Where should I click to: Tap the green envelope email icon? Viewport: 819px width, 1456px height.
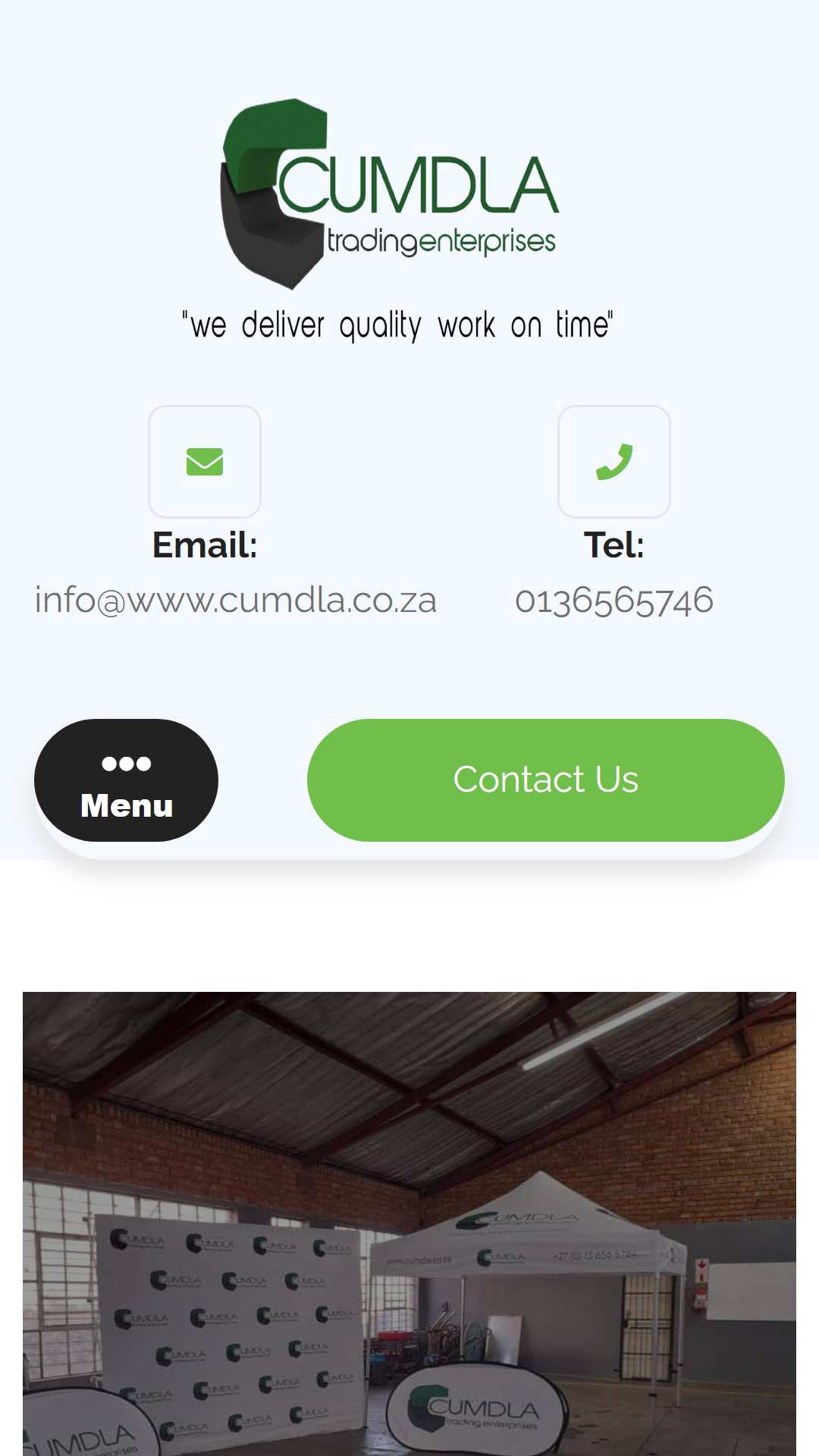205,462
